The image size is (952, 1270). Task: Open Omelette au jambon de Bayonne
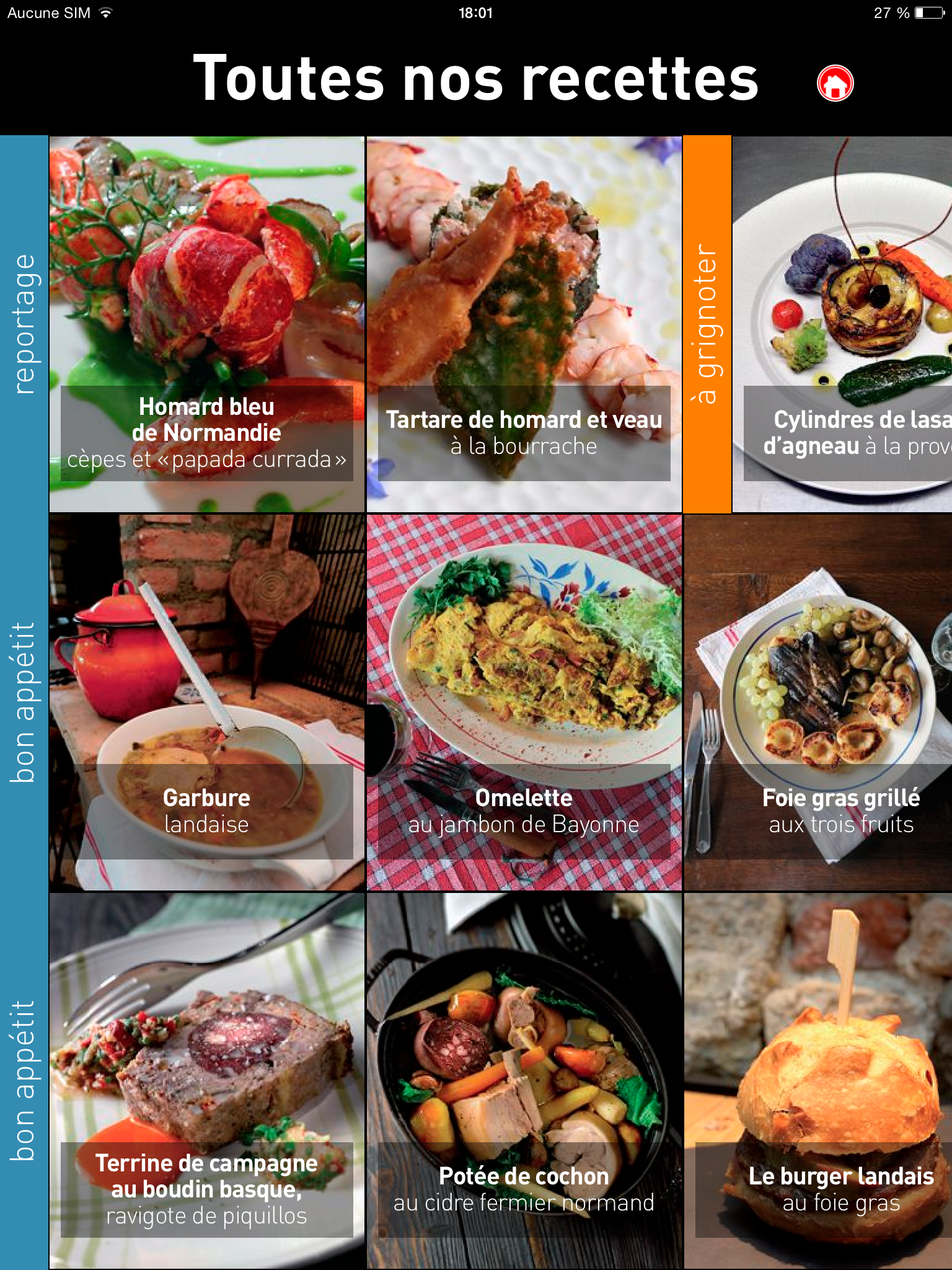(524, 702)
